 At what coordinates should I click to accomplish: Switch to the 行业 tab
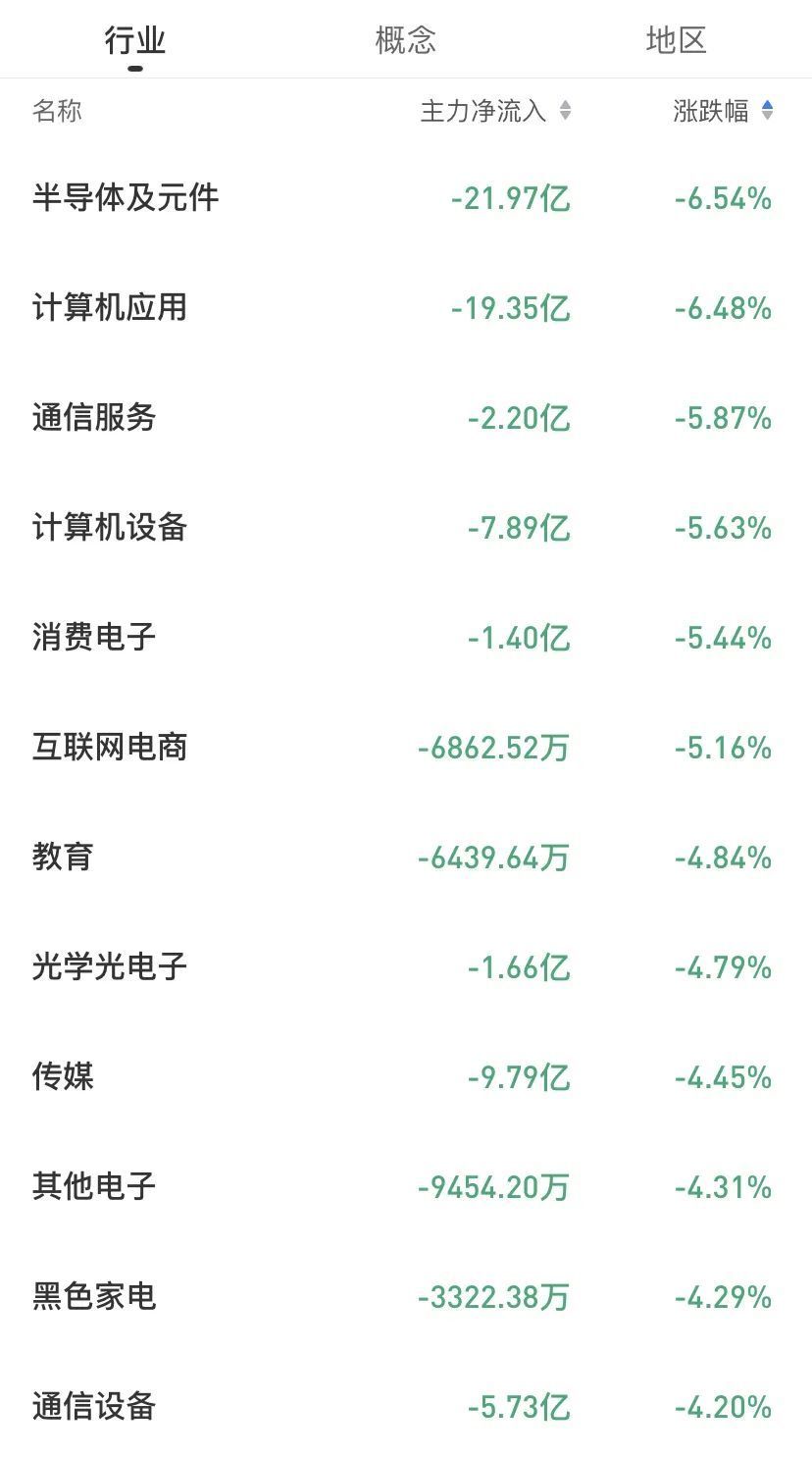(135, 40)
